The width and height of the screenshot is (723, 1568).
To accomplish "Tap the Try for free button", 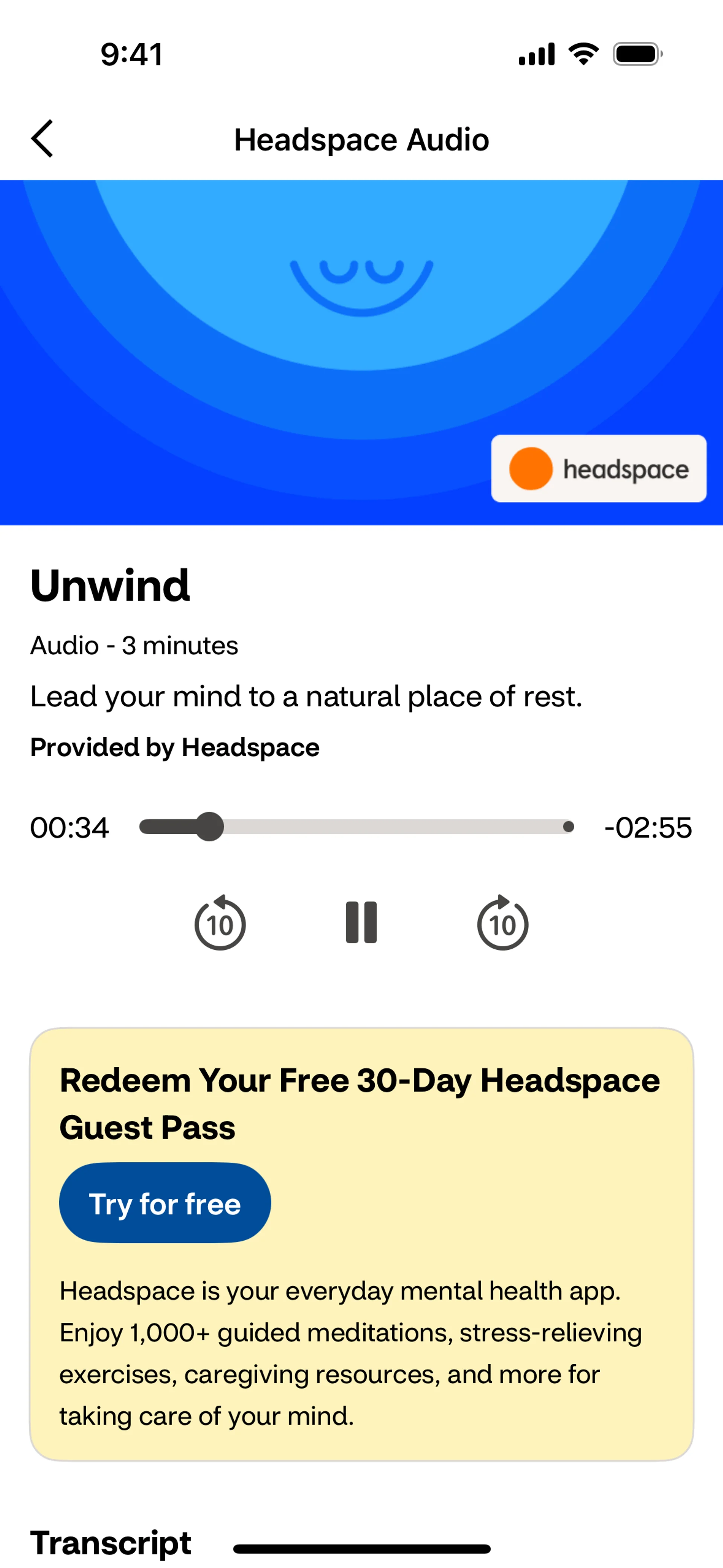I will coord(165,1203).
